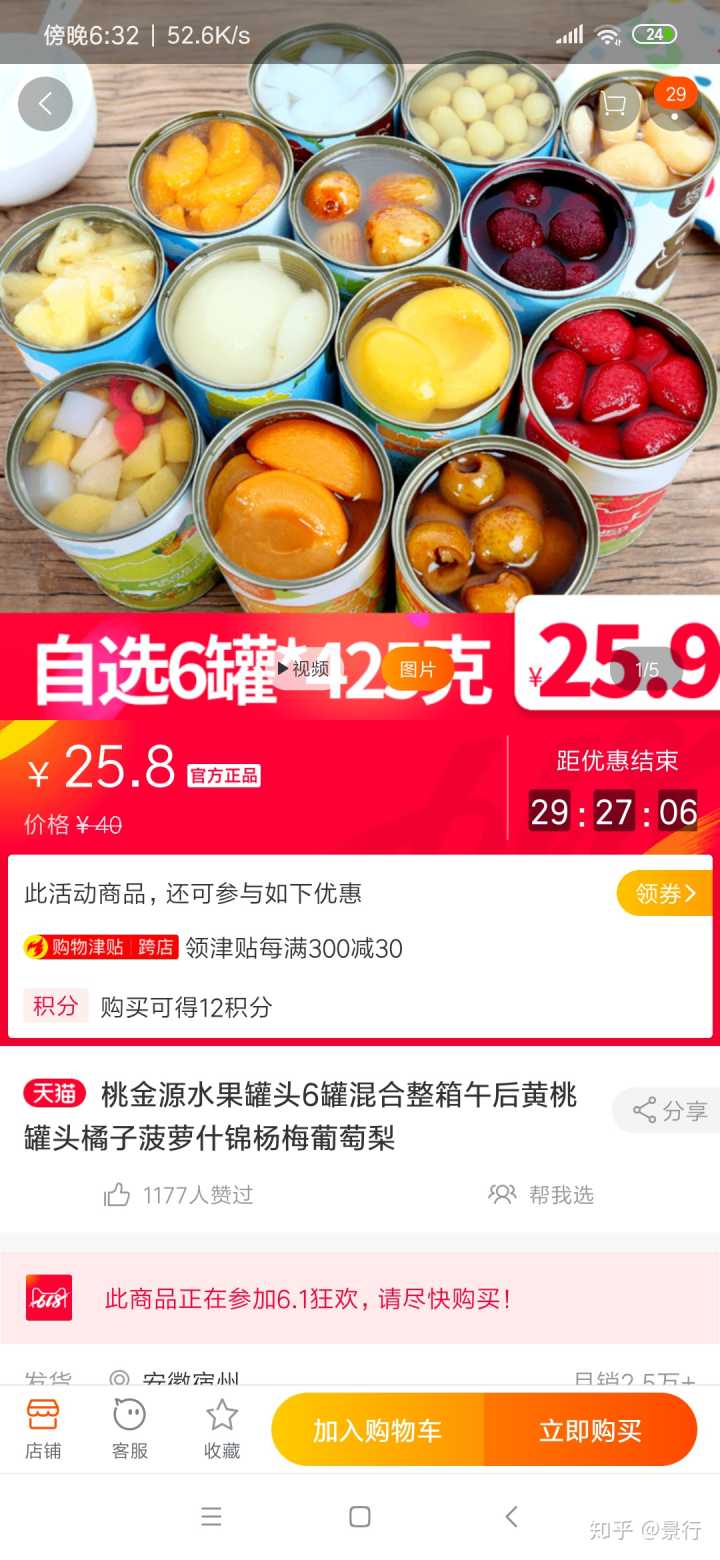Tap 立即购买 to buy now
The height and width of the screenshot is (1560, 720).
590,1430
